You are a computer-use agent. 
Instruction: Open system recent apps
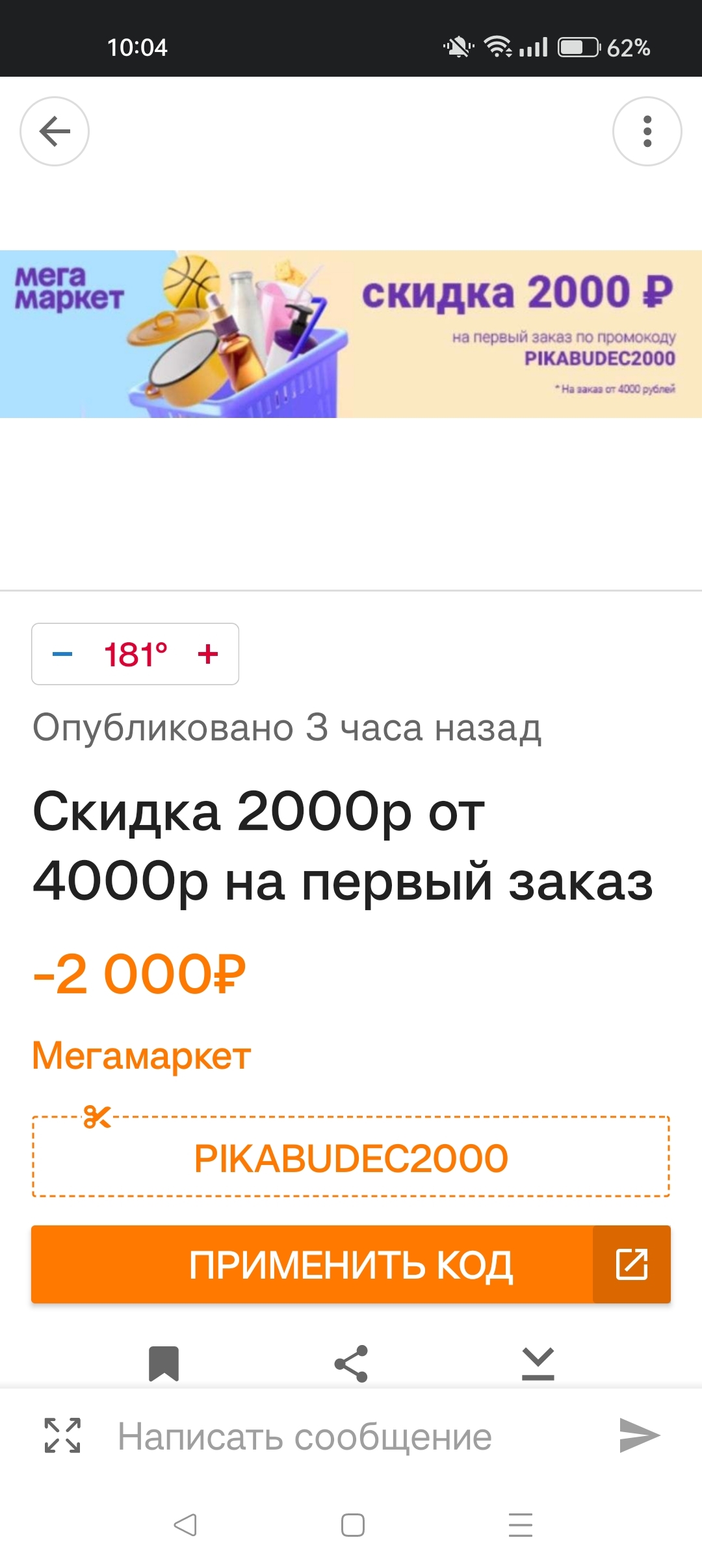point(521,1525)
